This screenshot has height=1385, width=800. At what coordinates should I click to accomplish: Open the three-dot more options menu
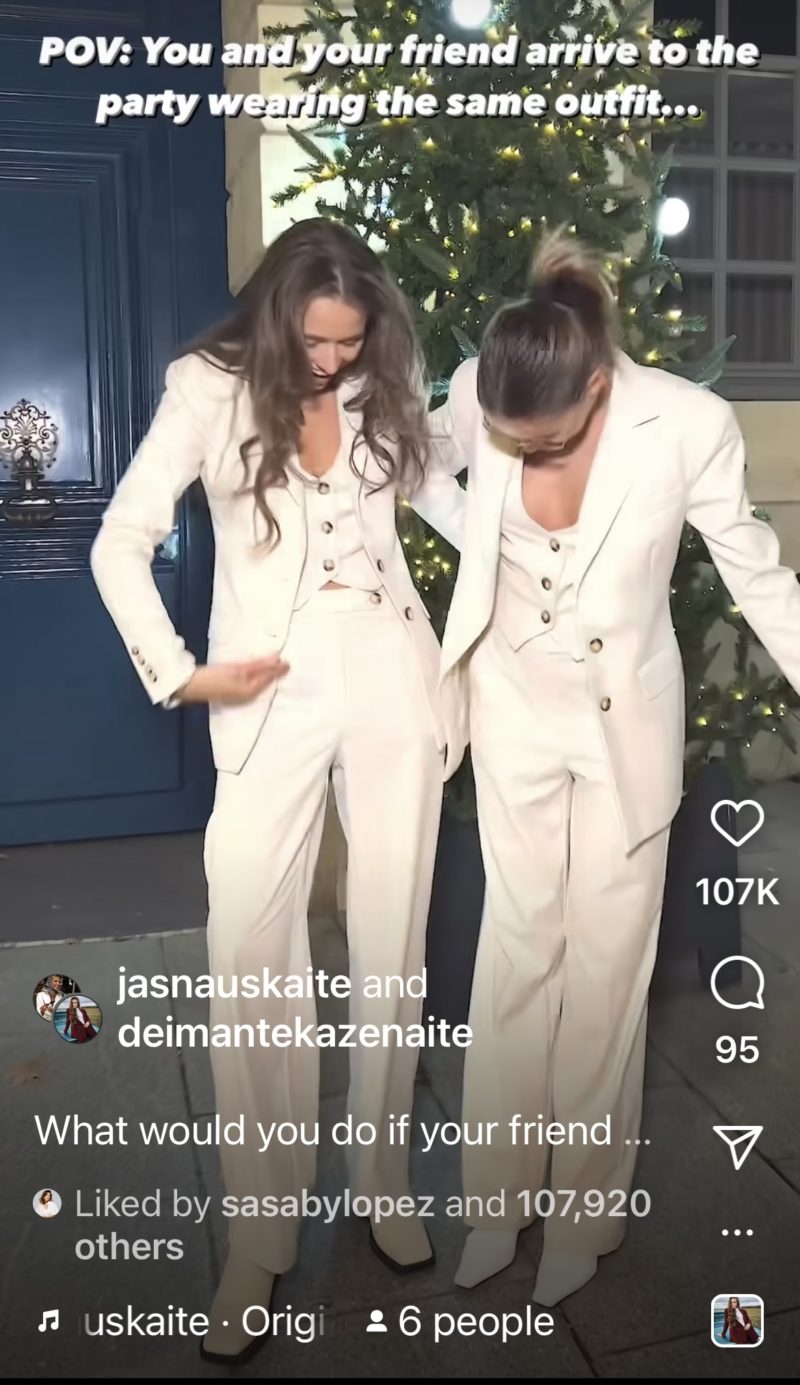point(737,1232)
